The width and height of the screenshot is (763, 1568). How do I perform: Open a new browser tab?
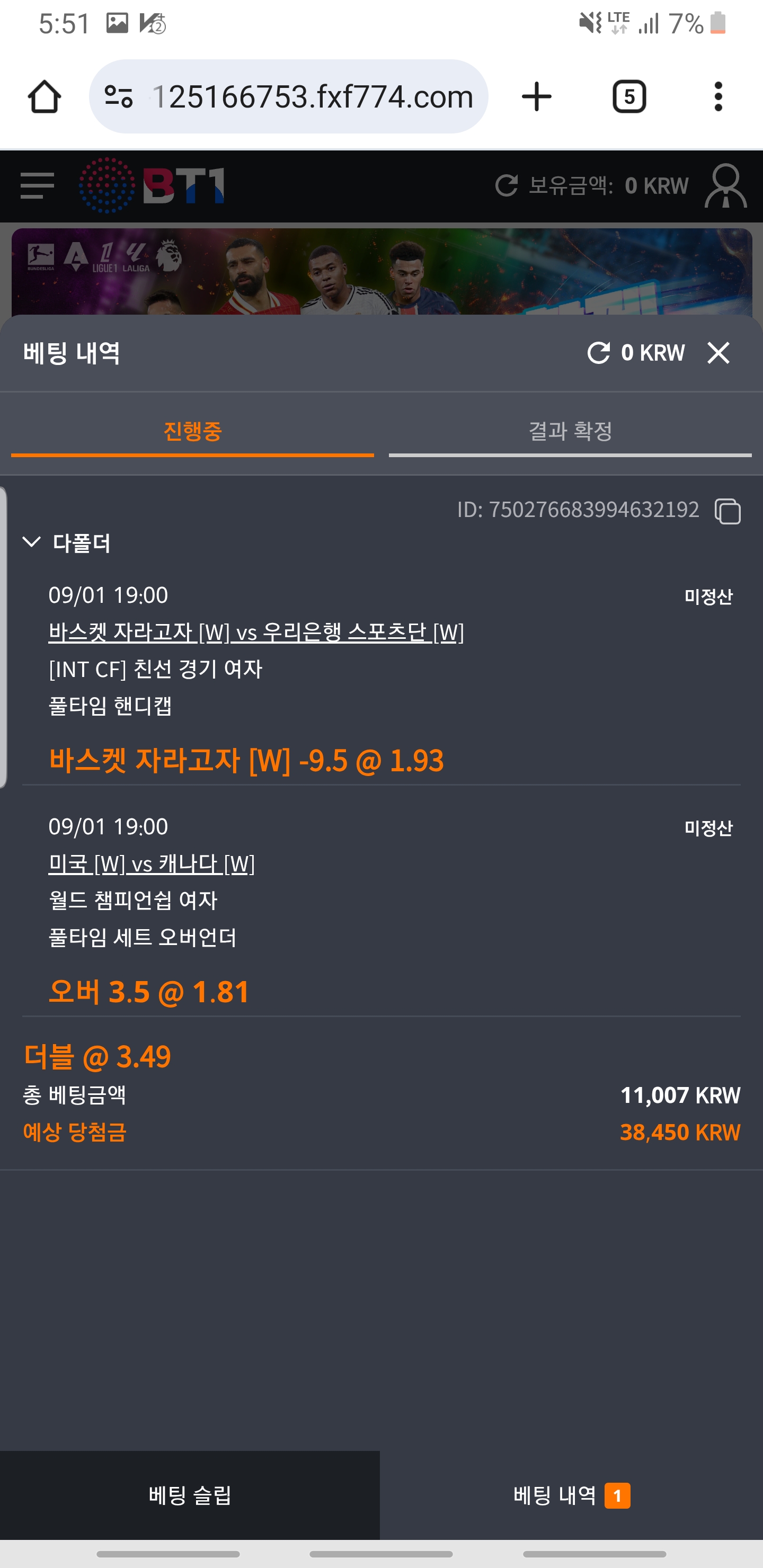536,97
